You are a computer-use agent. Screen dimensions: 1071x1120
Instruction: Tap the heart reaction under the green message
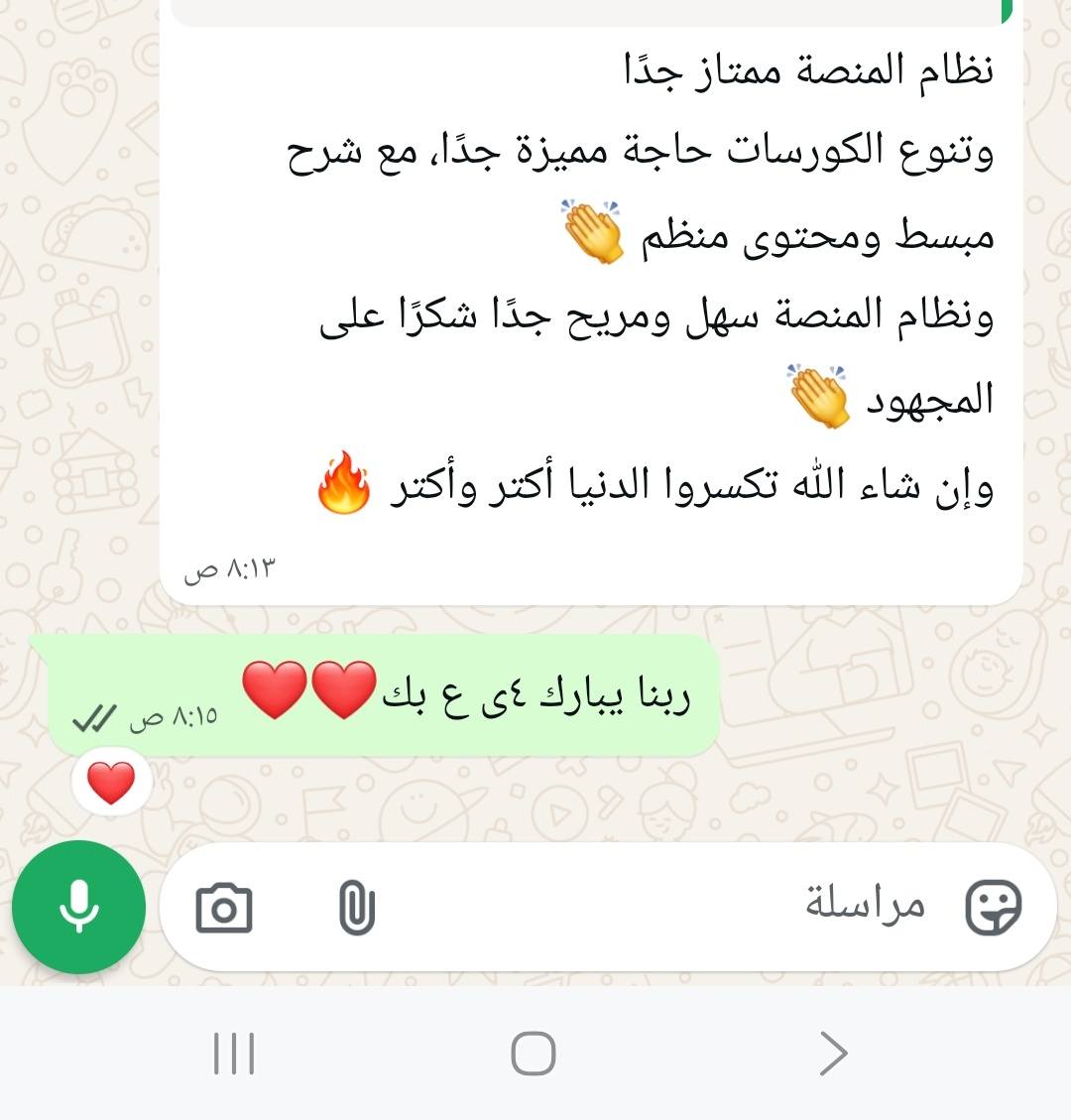point(111,784)
